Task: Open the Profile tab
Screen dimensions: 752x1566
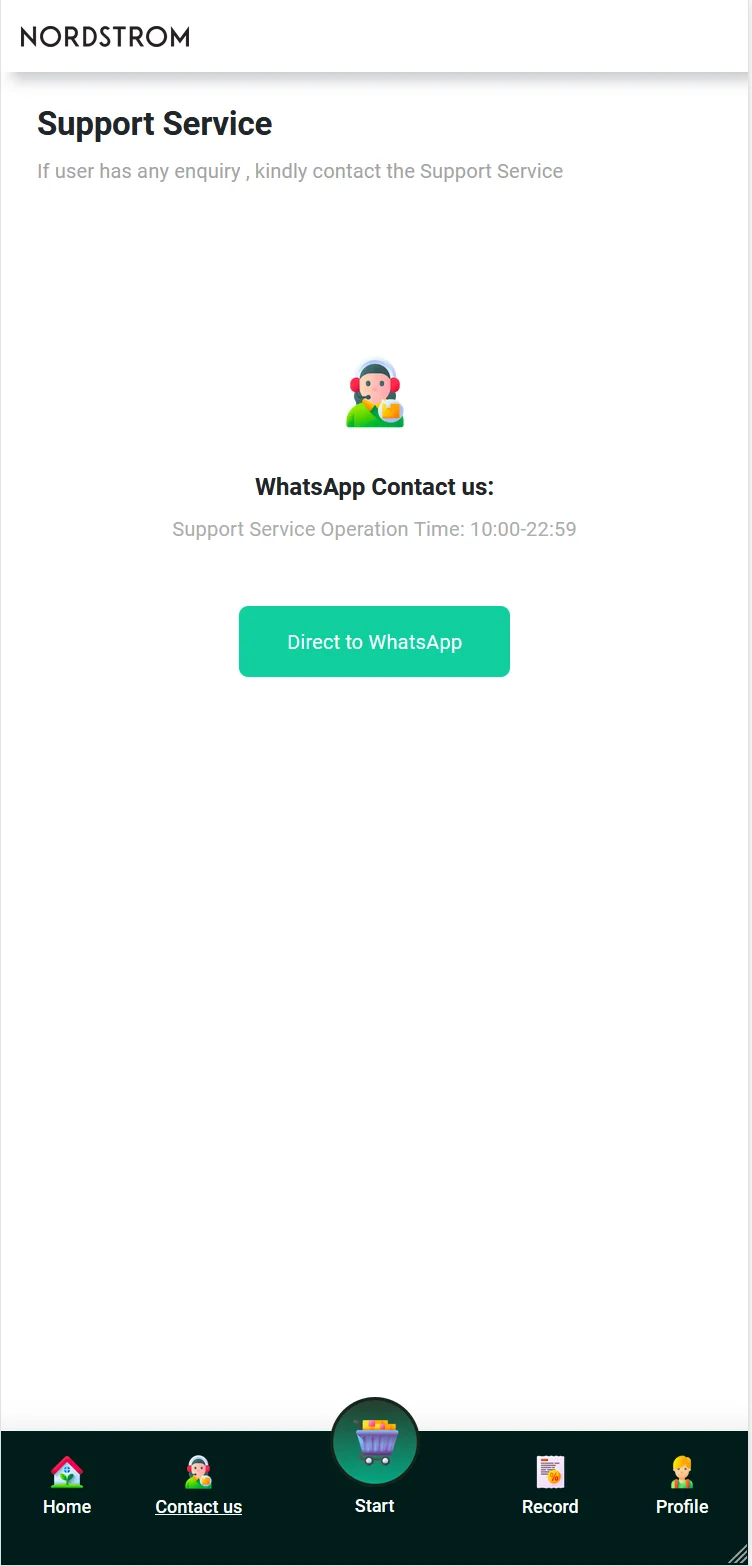Action: coord(682,1485)
